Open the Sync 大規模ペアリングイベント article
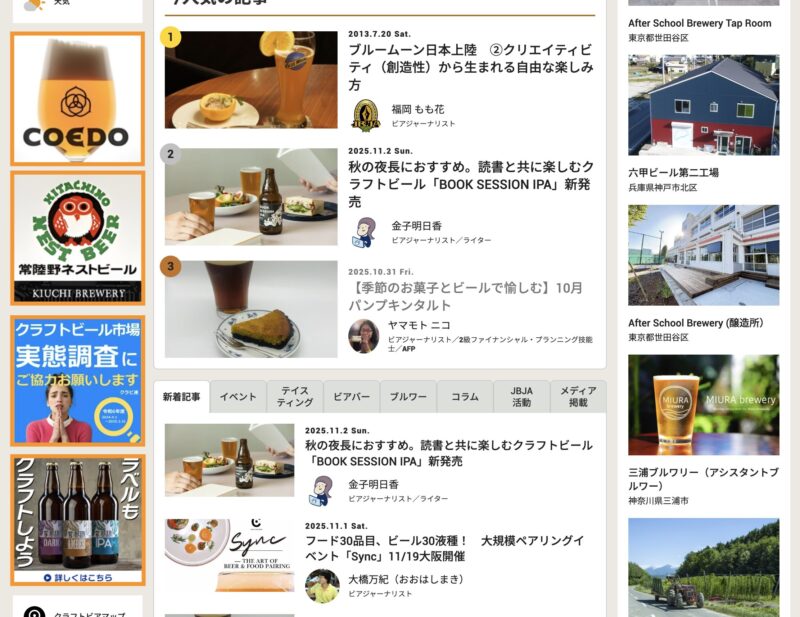Screen dimensions: 800x617 pyautogui.click(x=444, y=548)
